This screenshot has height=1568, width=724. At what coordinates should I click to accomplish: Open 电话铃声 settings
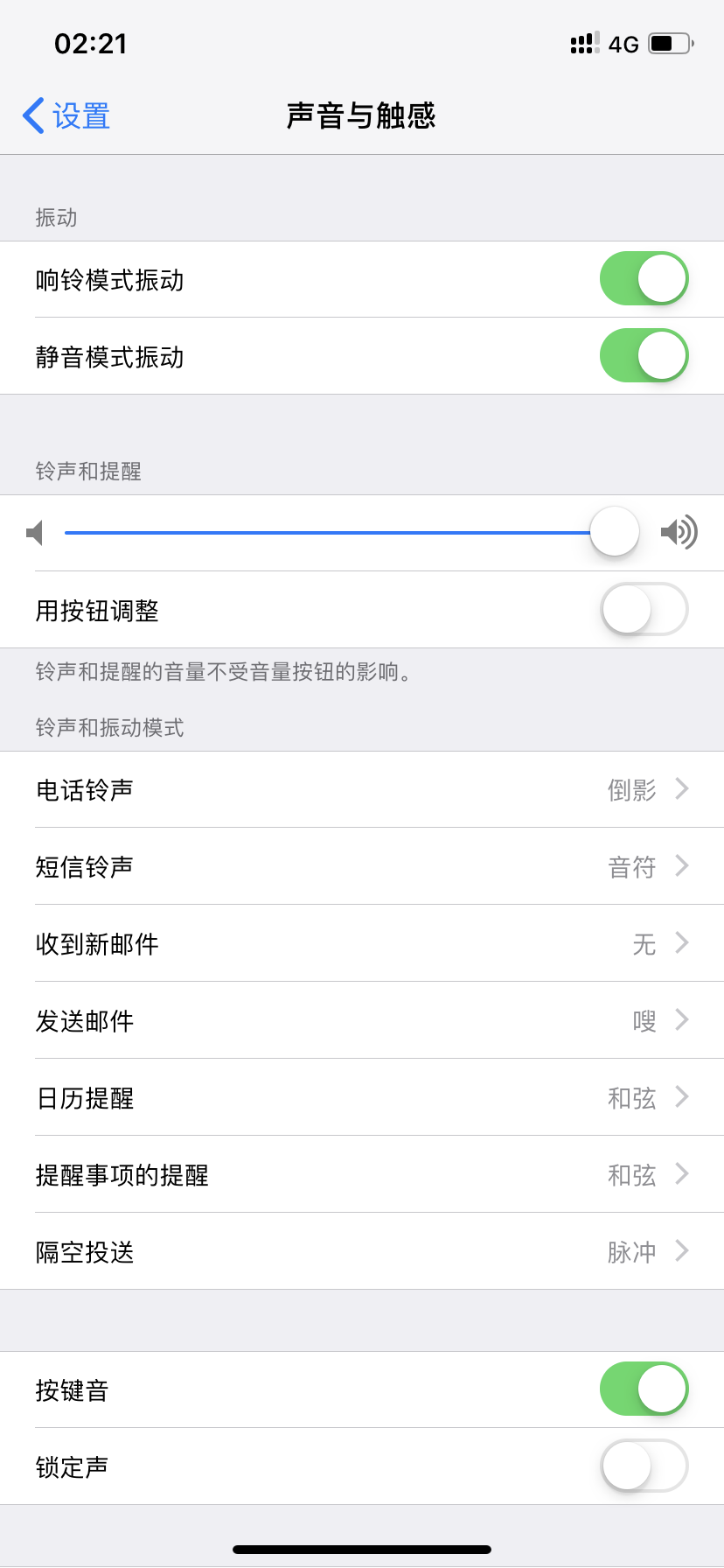click(x=362, y=790)
